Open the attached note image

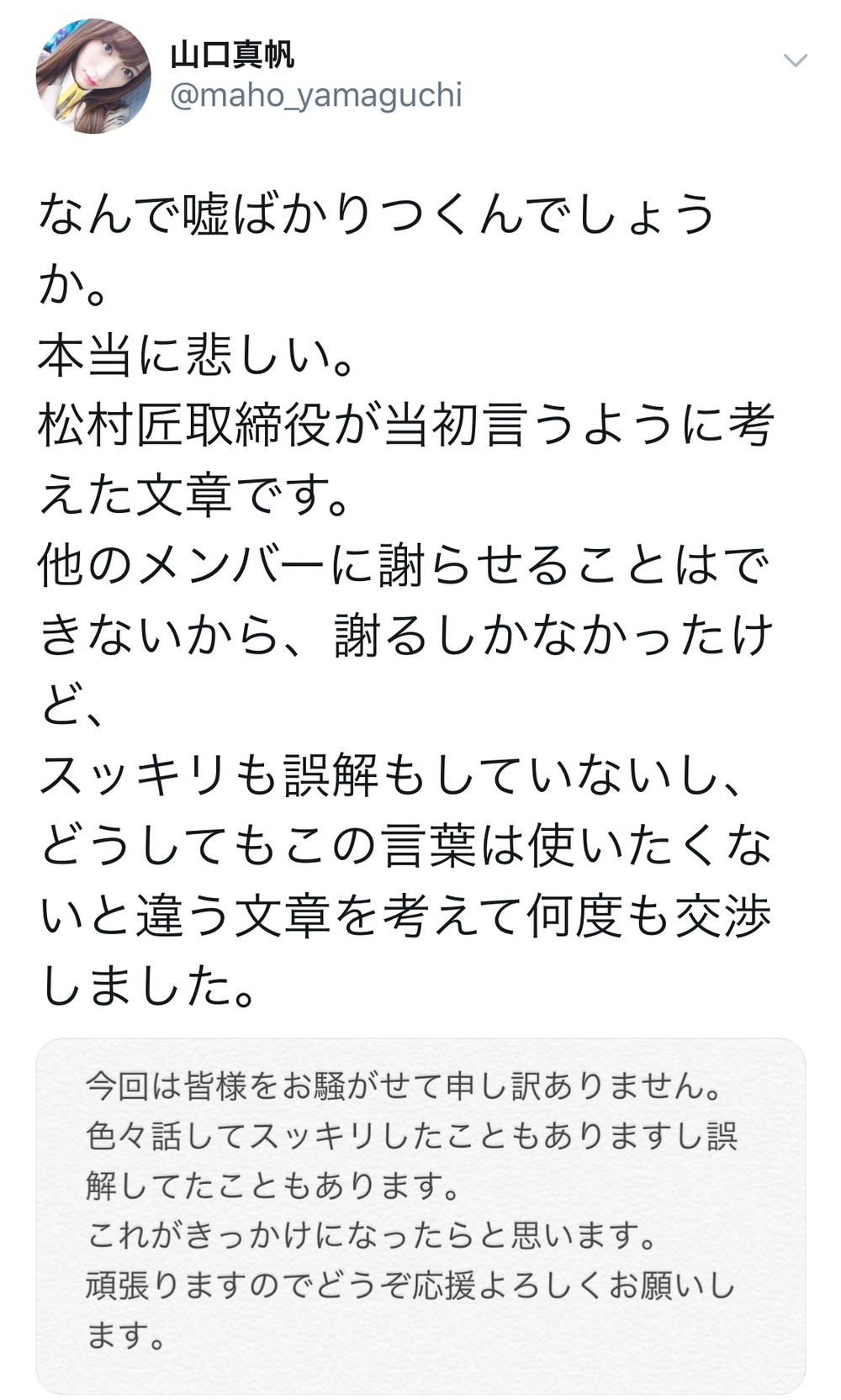[420, 1215]
